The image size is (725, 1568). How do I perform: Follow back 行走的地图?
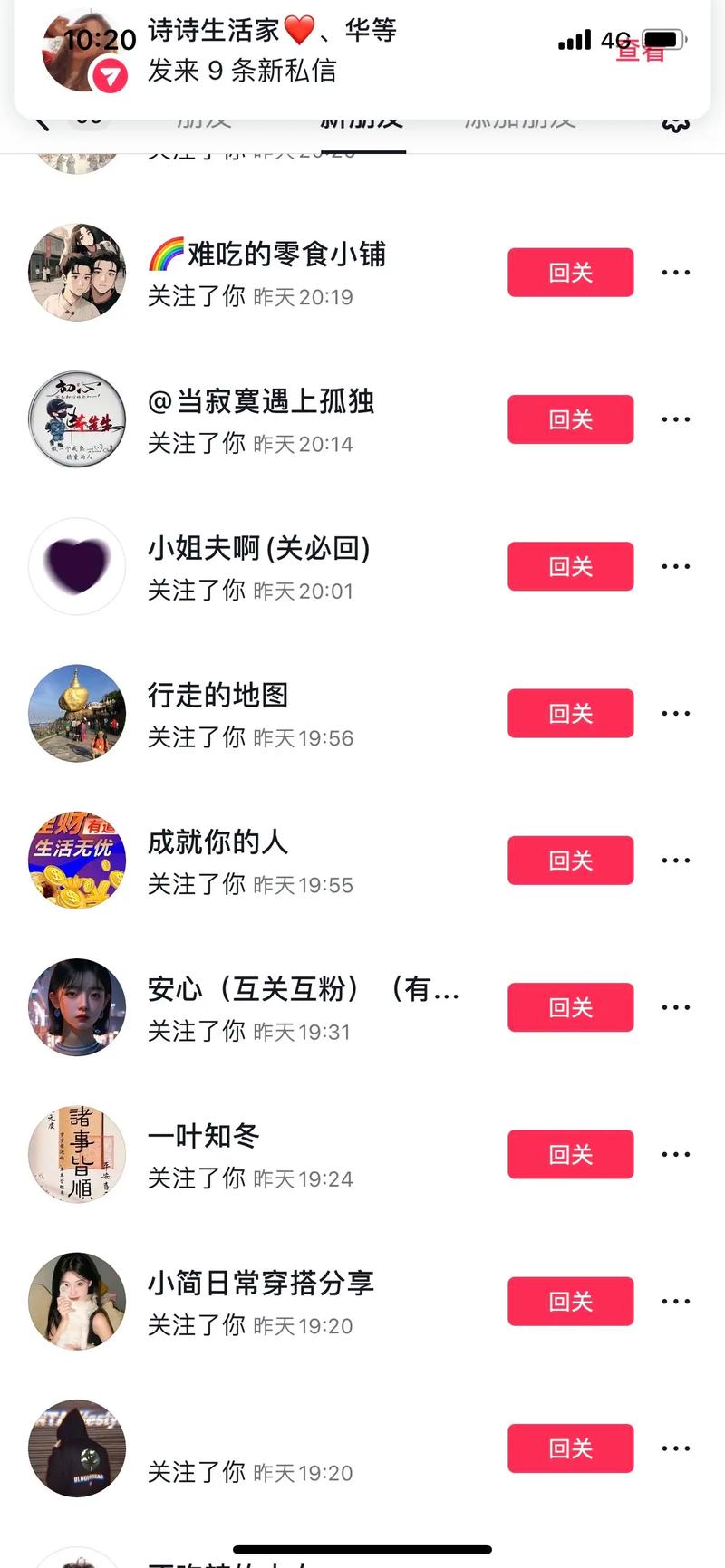tap(570, 713)
